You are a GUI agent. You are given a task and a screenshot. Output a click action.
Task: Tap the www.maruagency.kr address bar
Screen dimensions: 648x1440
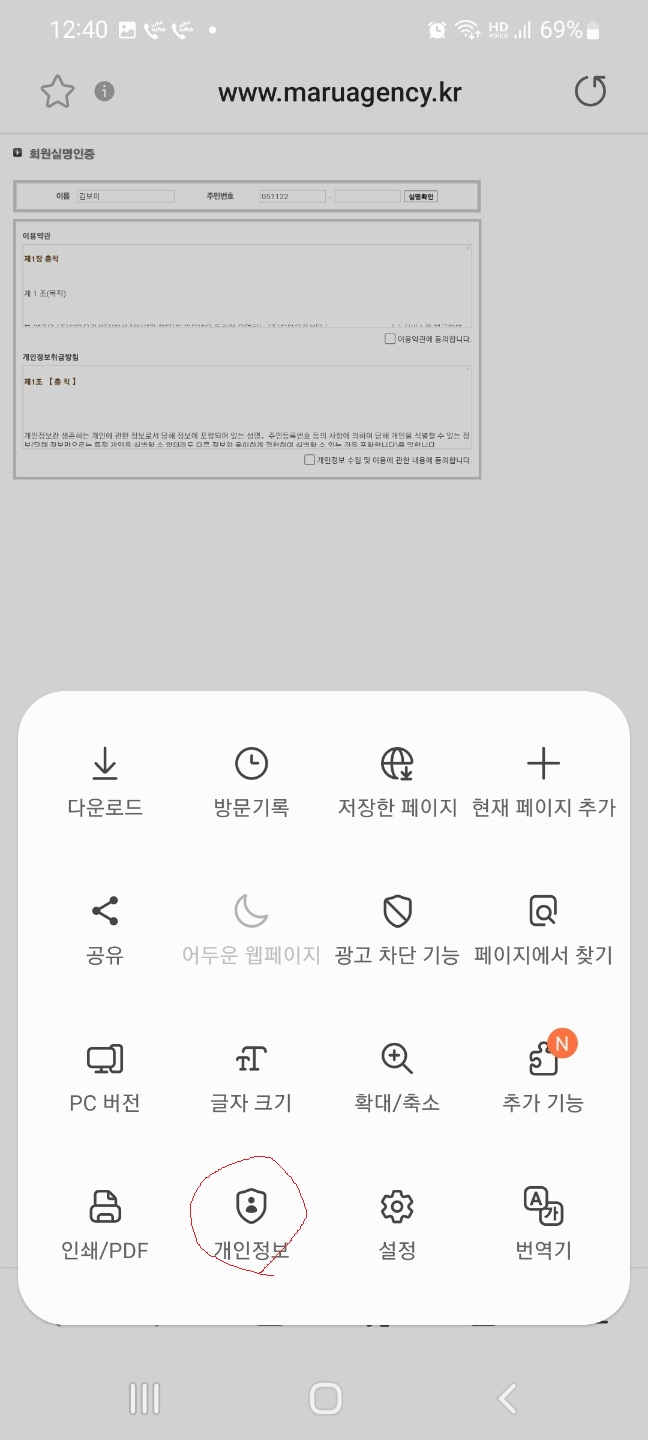tap(340, 93)
